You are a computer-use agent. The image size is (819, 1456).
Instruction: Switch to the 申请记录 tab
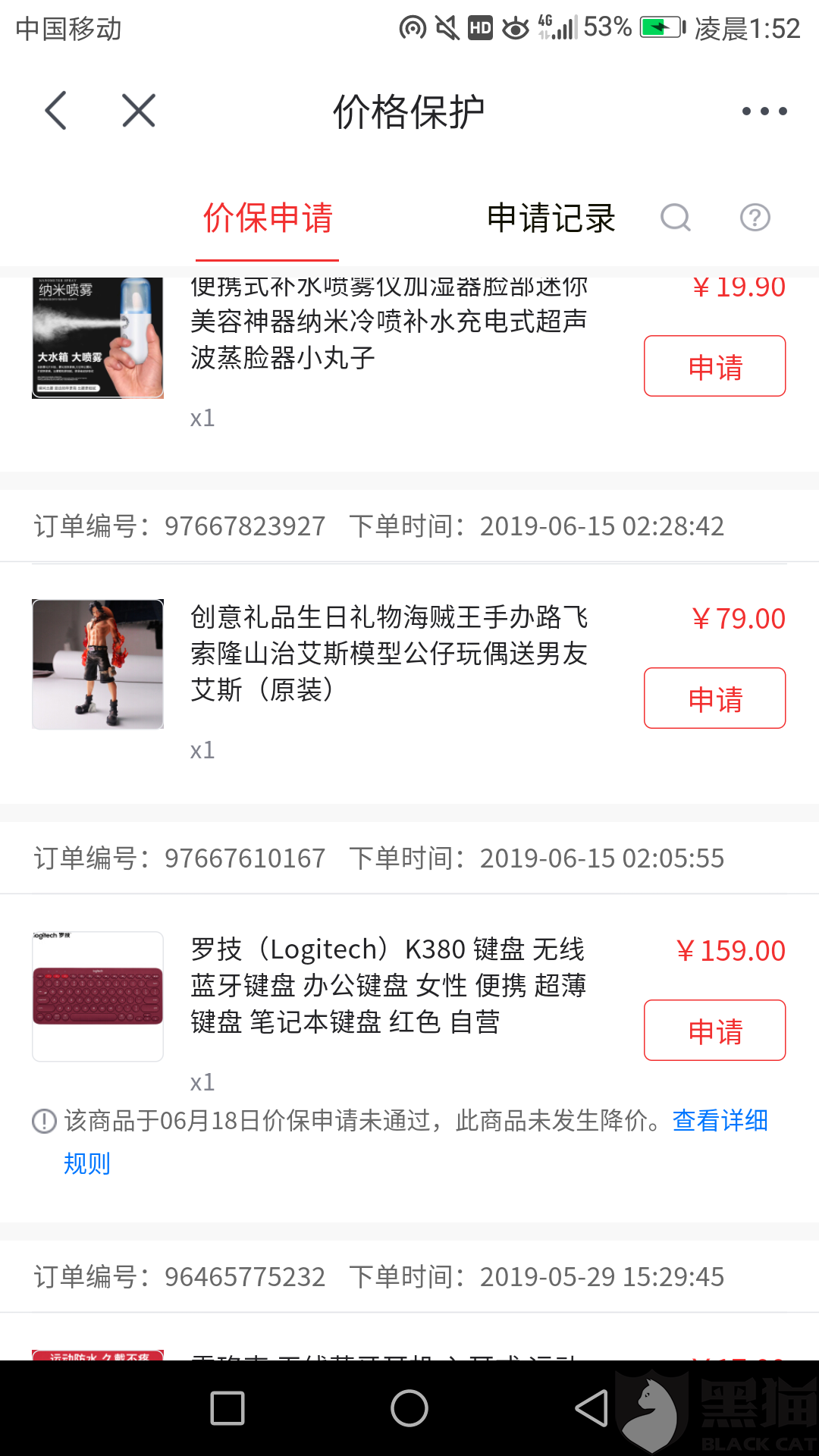[551, 218]
